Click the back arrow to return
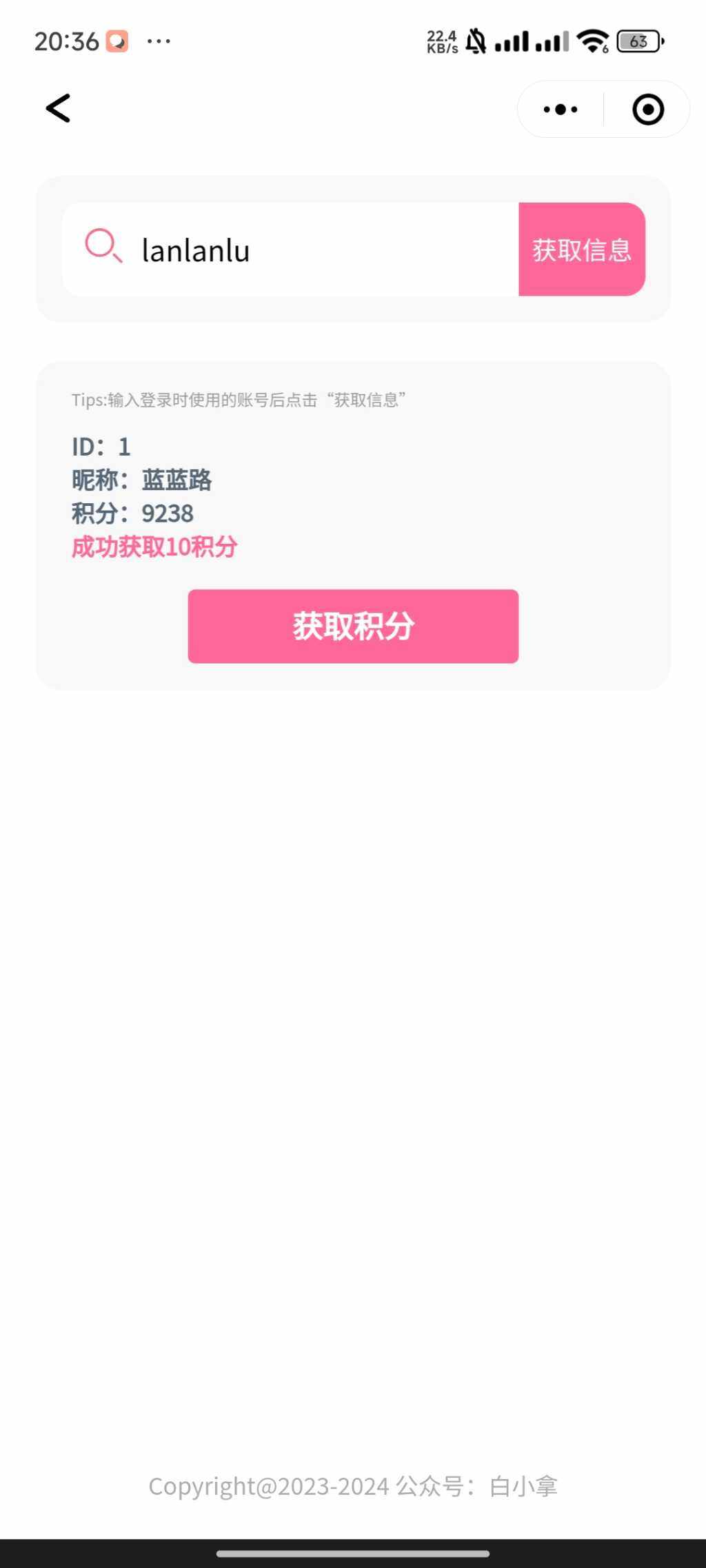The height and width of the screenshot is (1568, 706). [x=57, y=108]
